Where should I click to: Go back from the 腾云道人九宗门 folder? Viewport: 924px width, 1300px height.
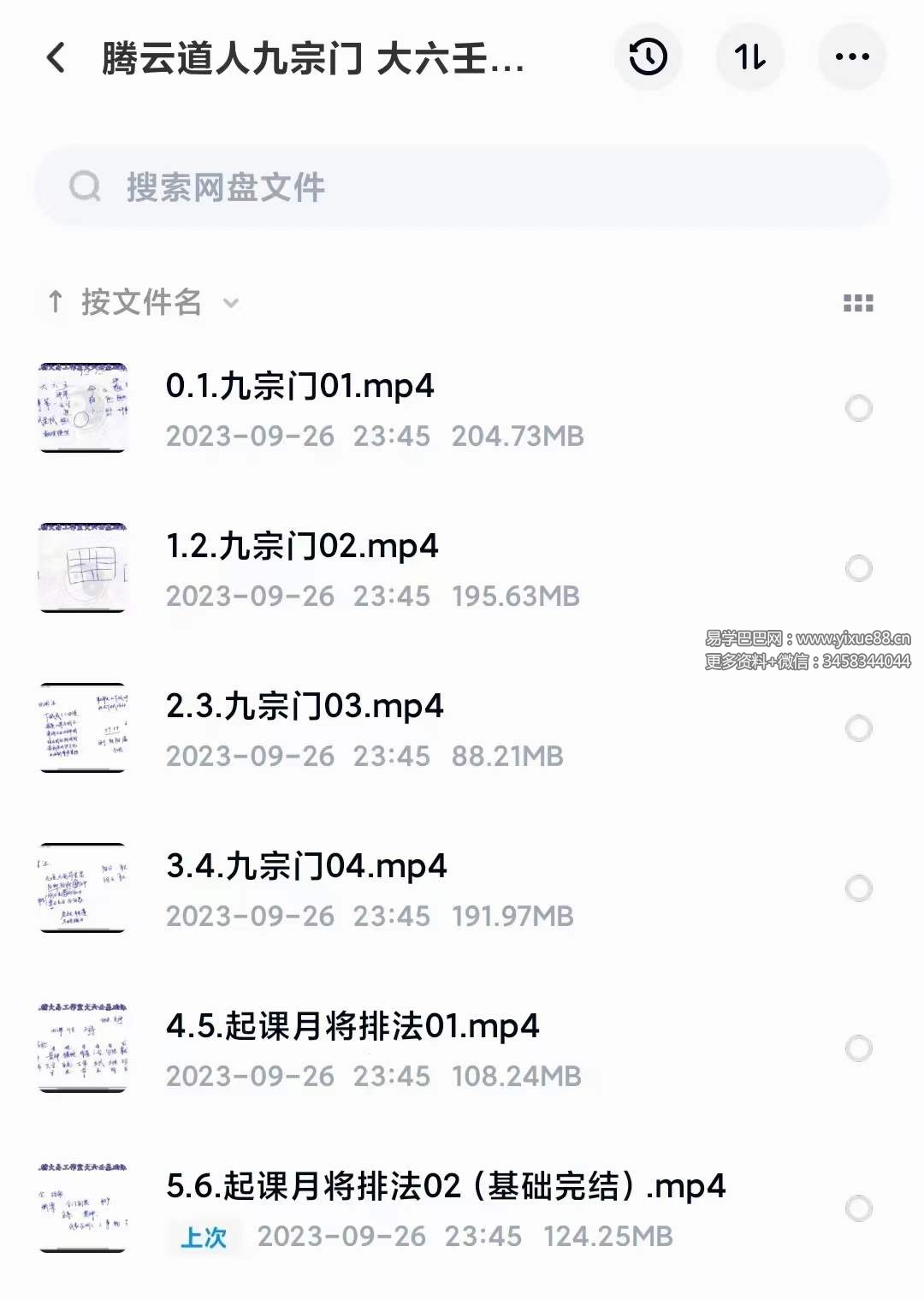56,58
